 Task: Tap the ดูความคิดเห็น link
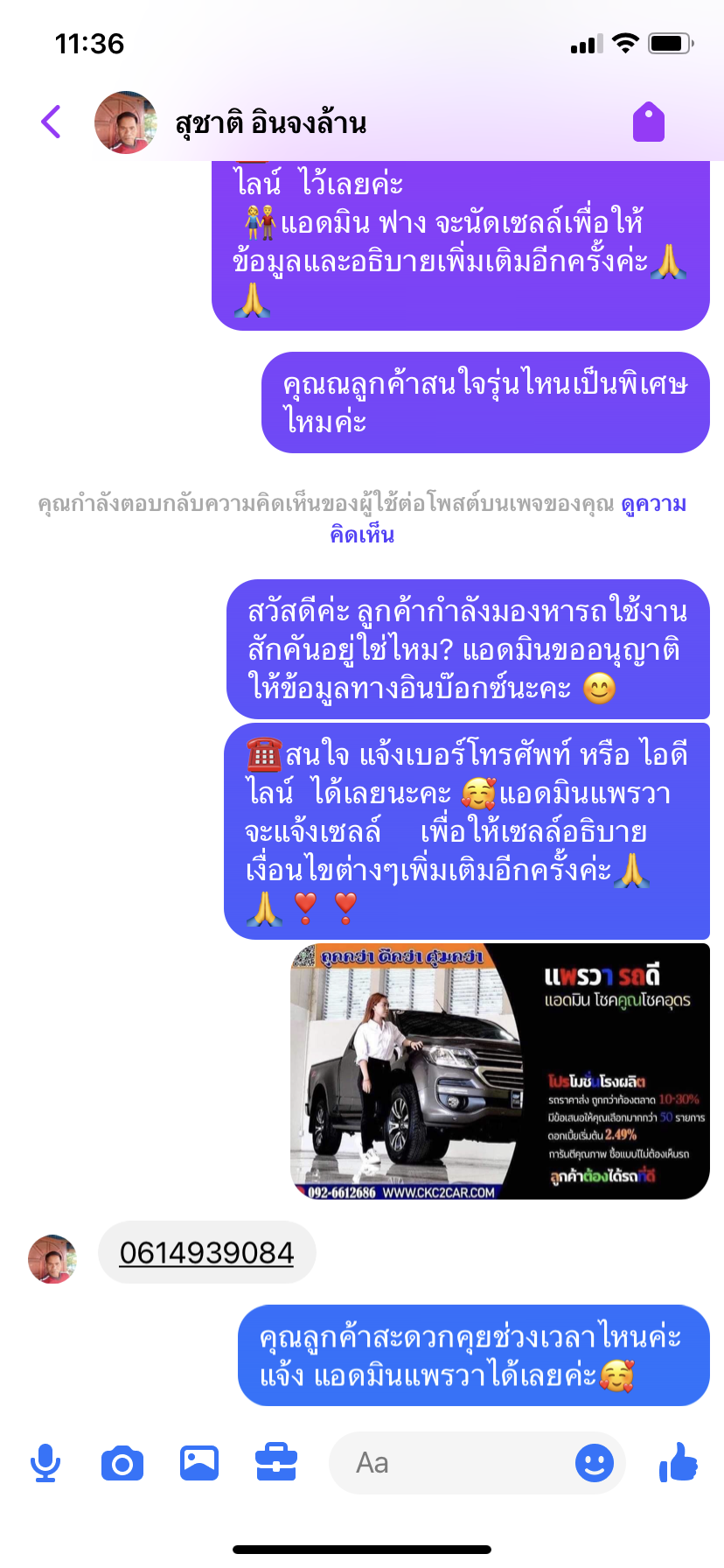point(507,519)
